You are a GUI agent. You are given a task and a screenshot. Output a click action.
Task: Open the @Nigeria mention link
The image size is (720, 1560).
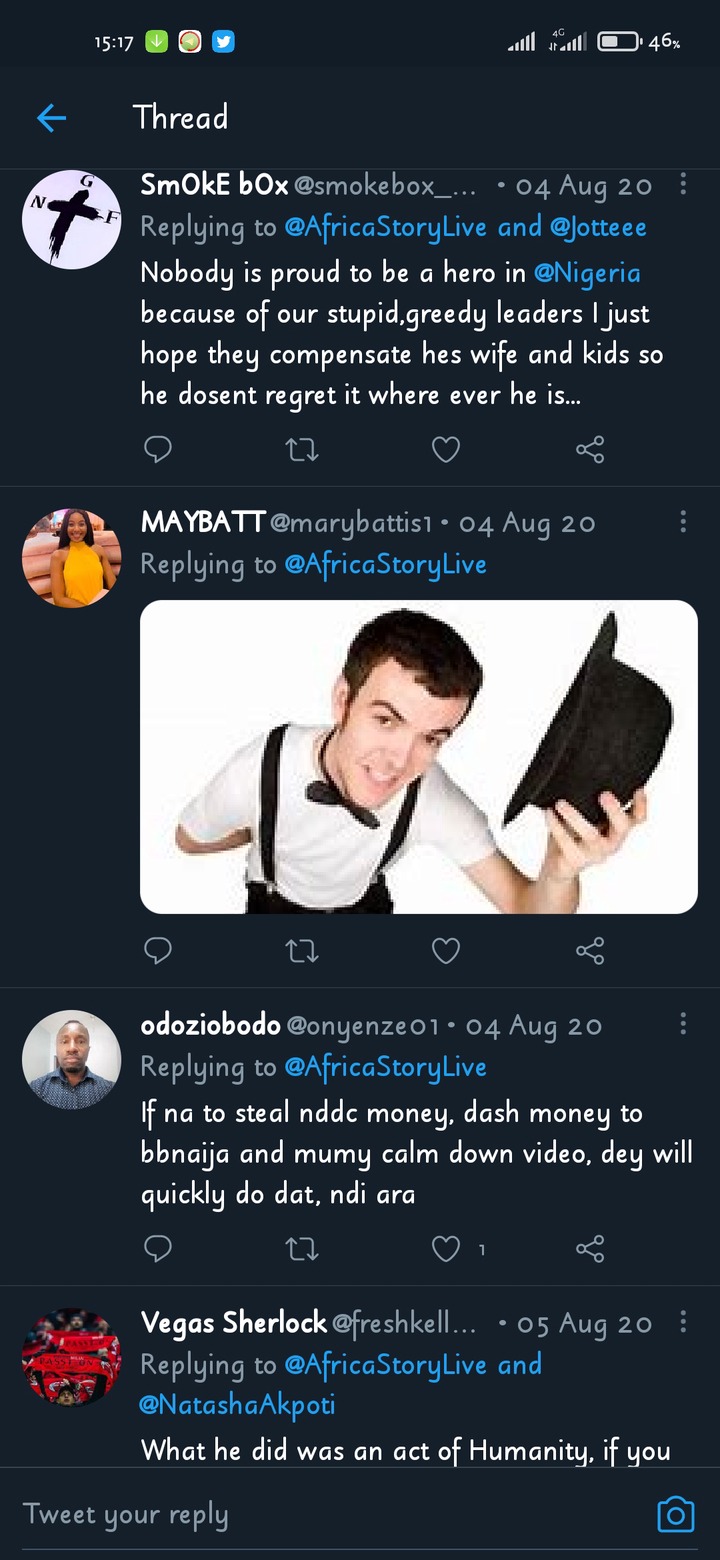[x=588, y=273]
